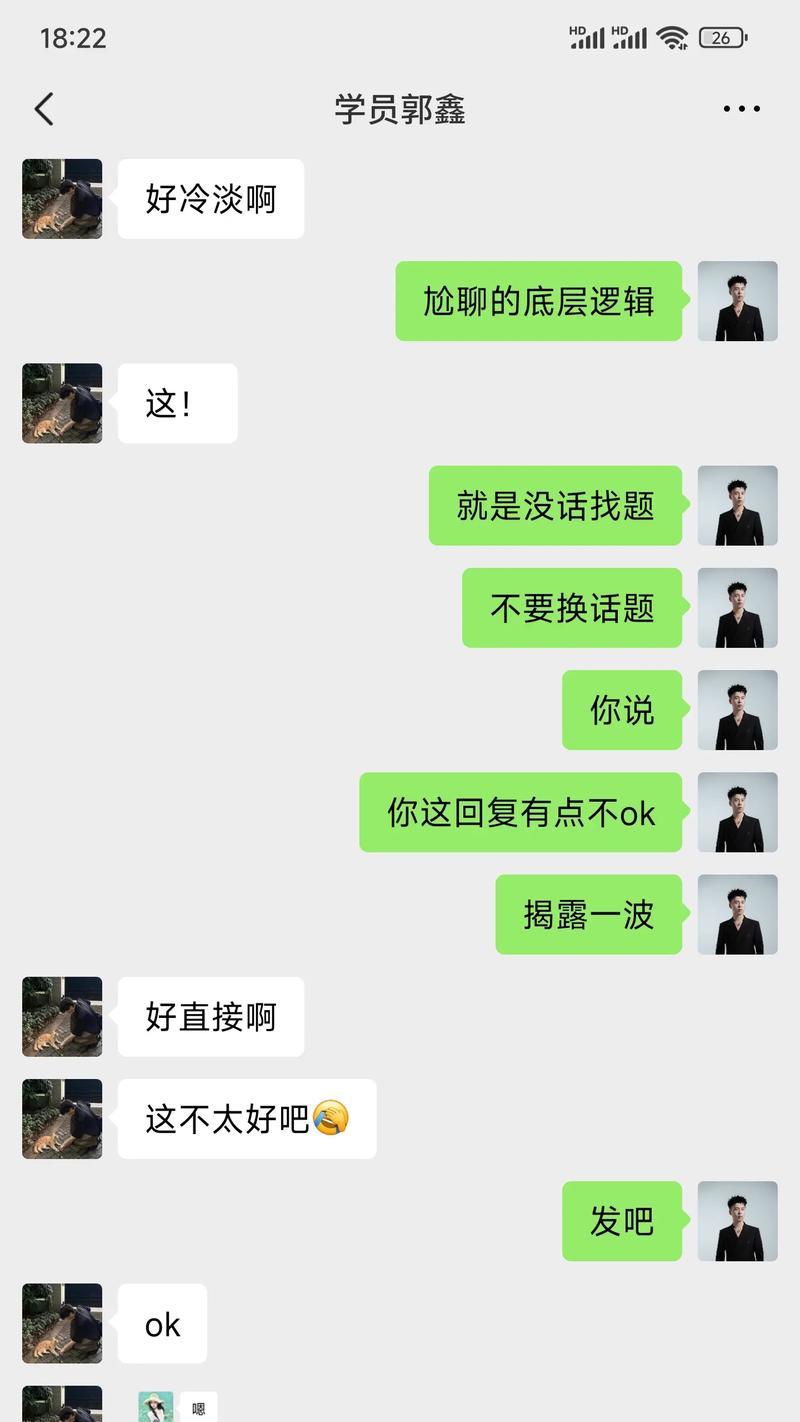The width and height of the screenshot is (800, 1422).
Task: Open the three-dot chat info menu
Action: coord(741,109)
